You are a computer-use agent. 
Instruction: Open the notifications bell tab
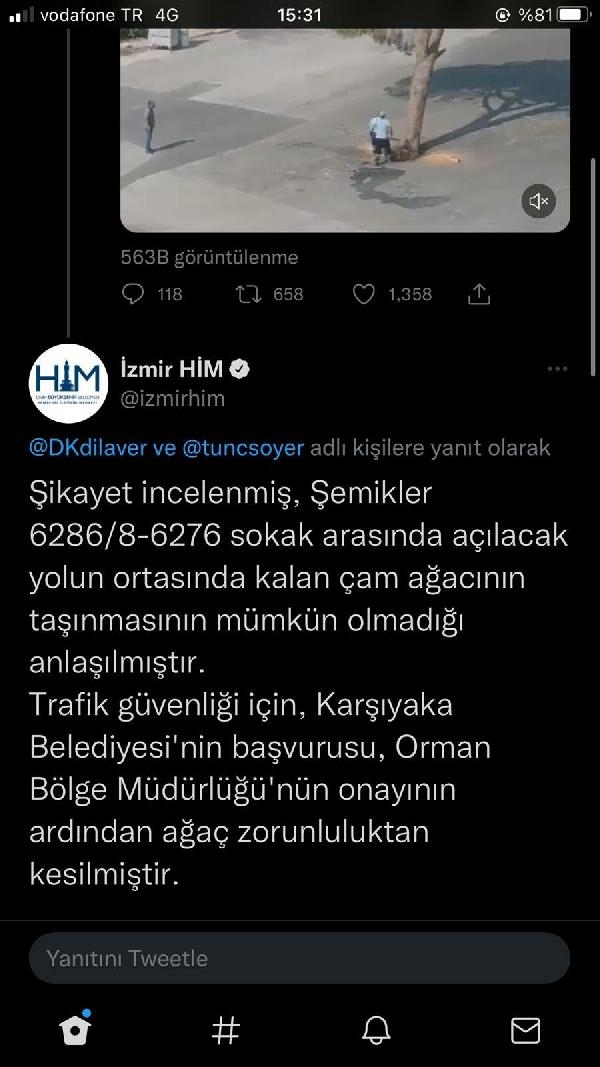click(376, 1030)
